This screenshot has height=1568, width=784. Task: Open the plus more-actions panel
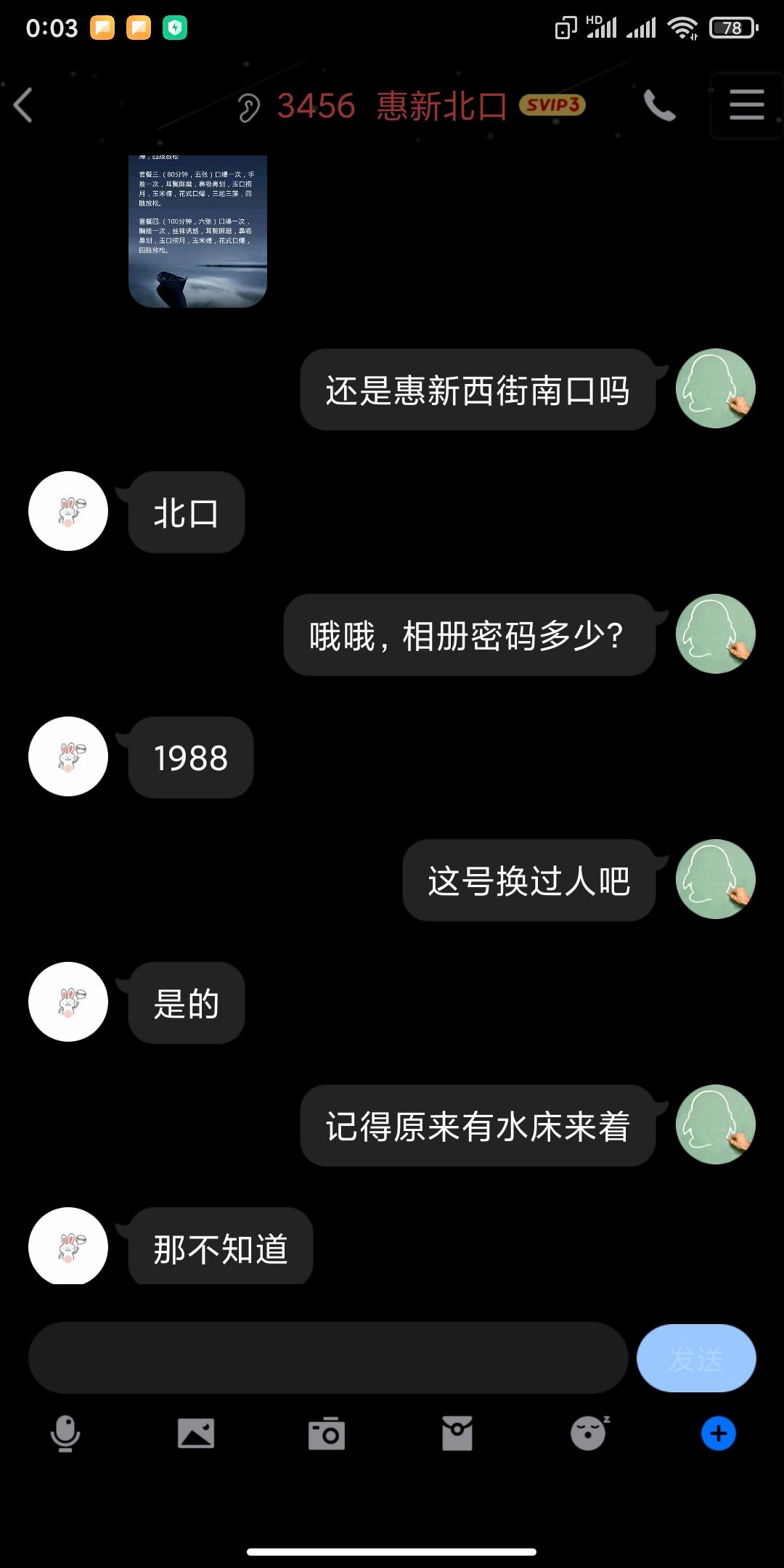tap(717, 1434)
